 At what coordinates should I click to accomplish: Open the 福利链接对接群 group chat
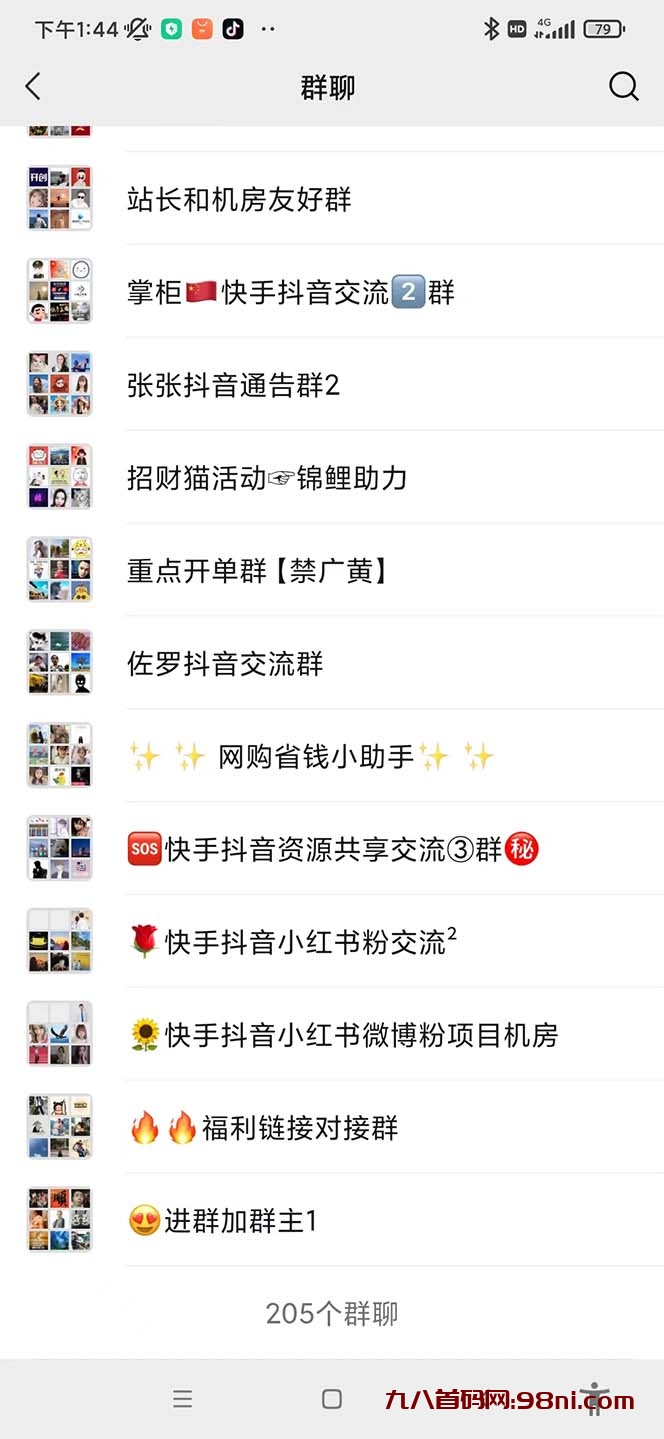[264, 1128]
